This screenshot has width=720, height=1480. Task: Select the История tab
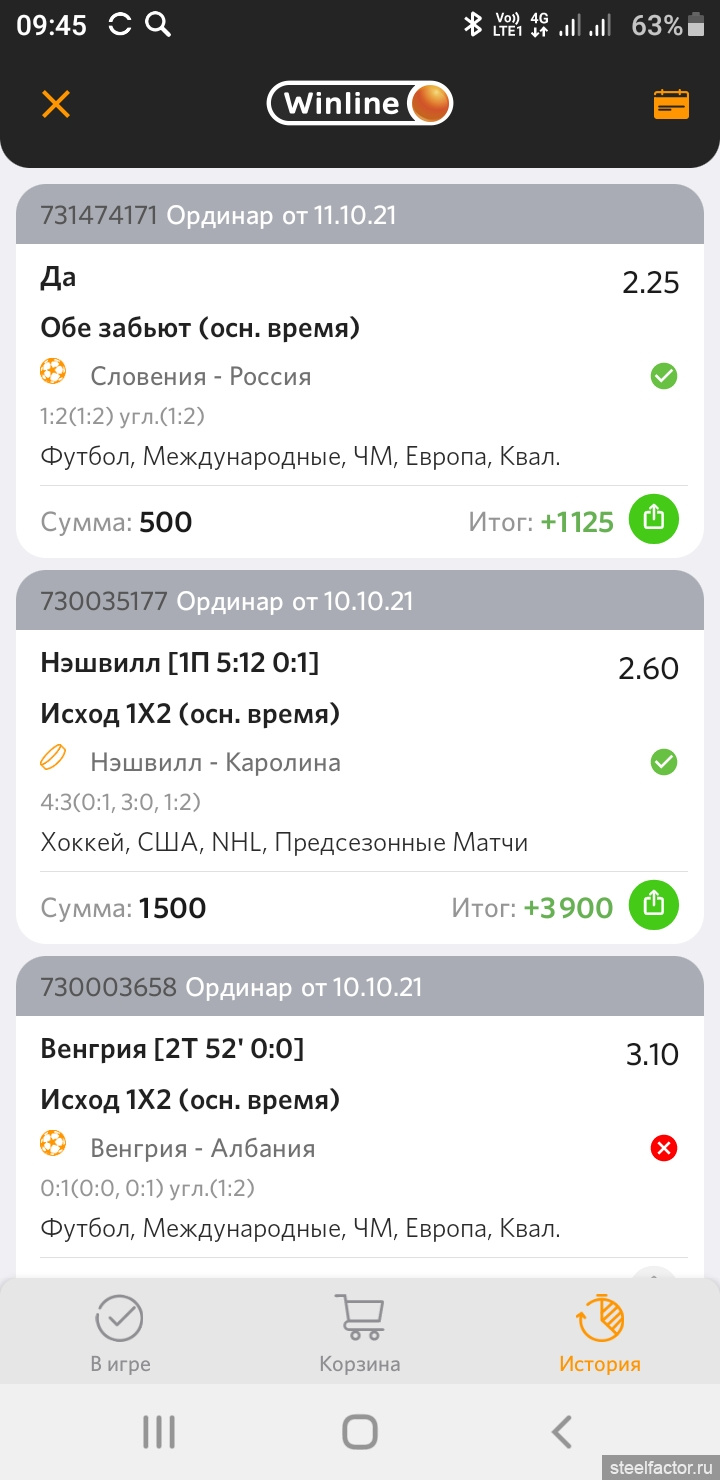tap(600, 1333)
